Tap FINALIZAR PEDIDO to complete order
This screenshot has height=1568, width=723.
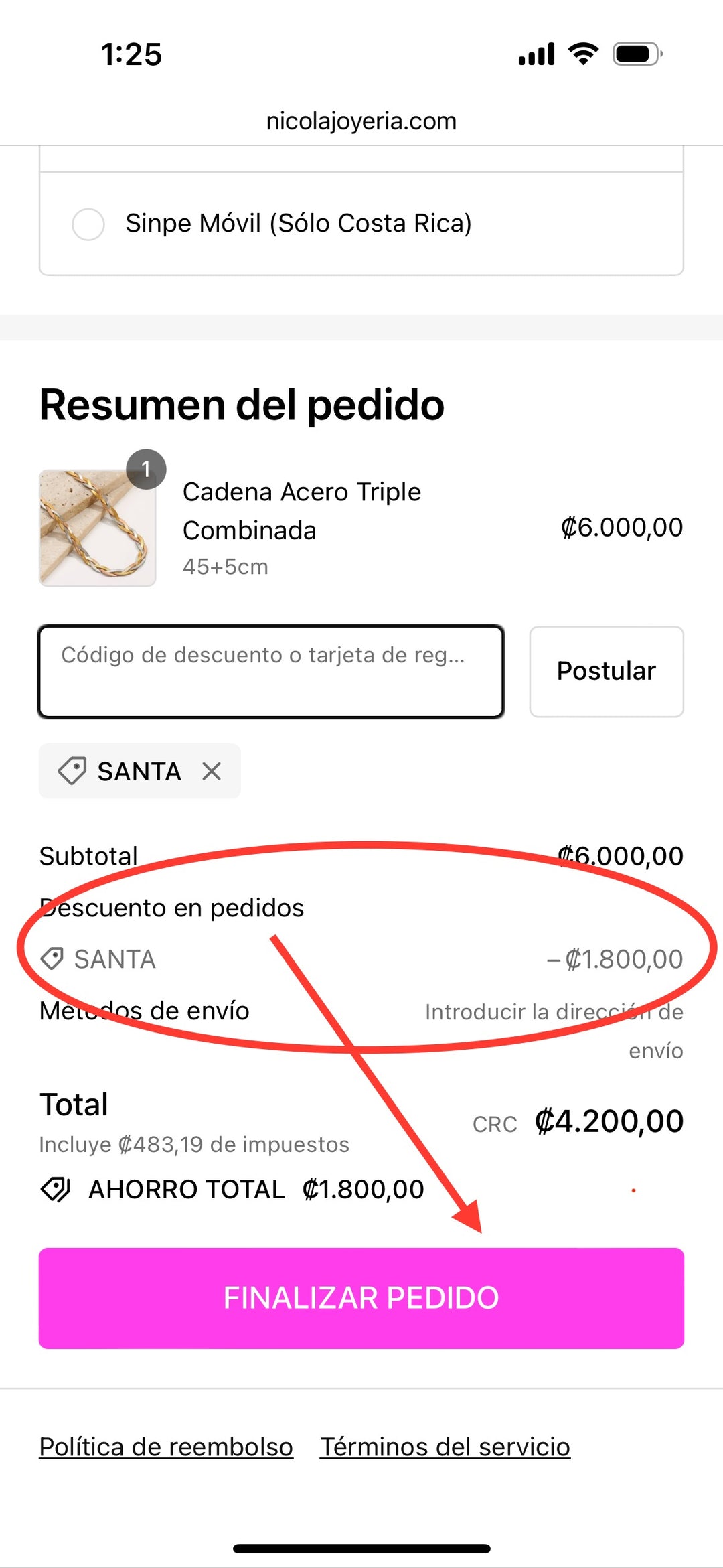[361, 1298]
